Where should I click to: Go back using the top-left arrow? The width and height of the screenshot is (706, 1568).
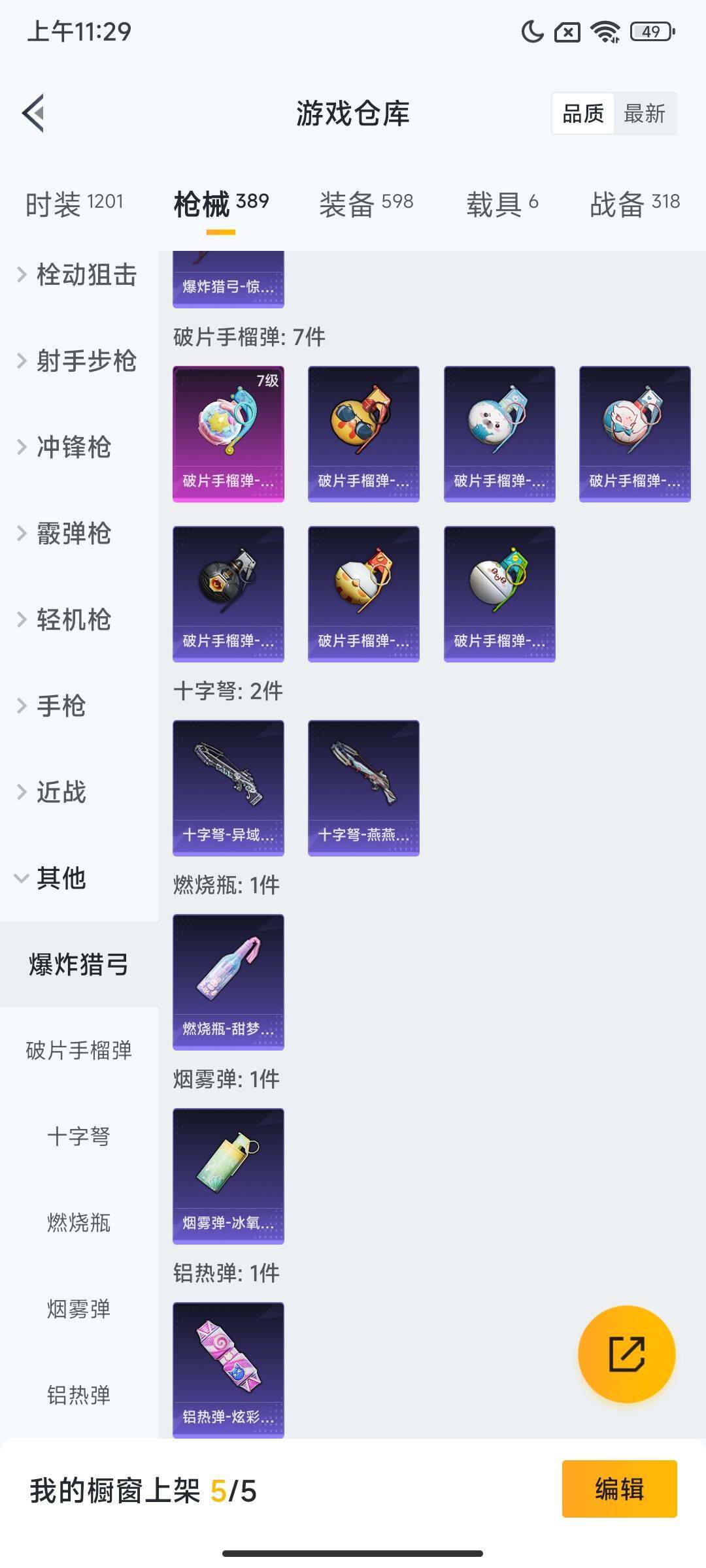(x=34, y=113)
